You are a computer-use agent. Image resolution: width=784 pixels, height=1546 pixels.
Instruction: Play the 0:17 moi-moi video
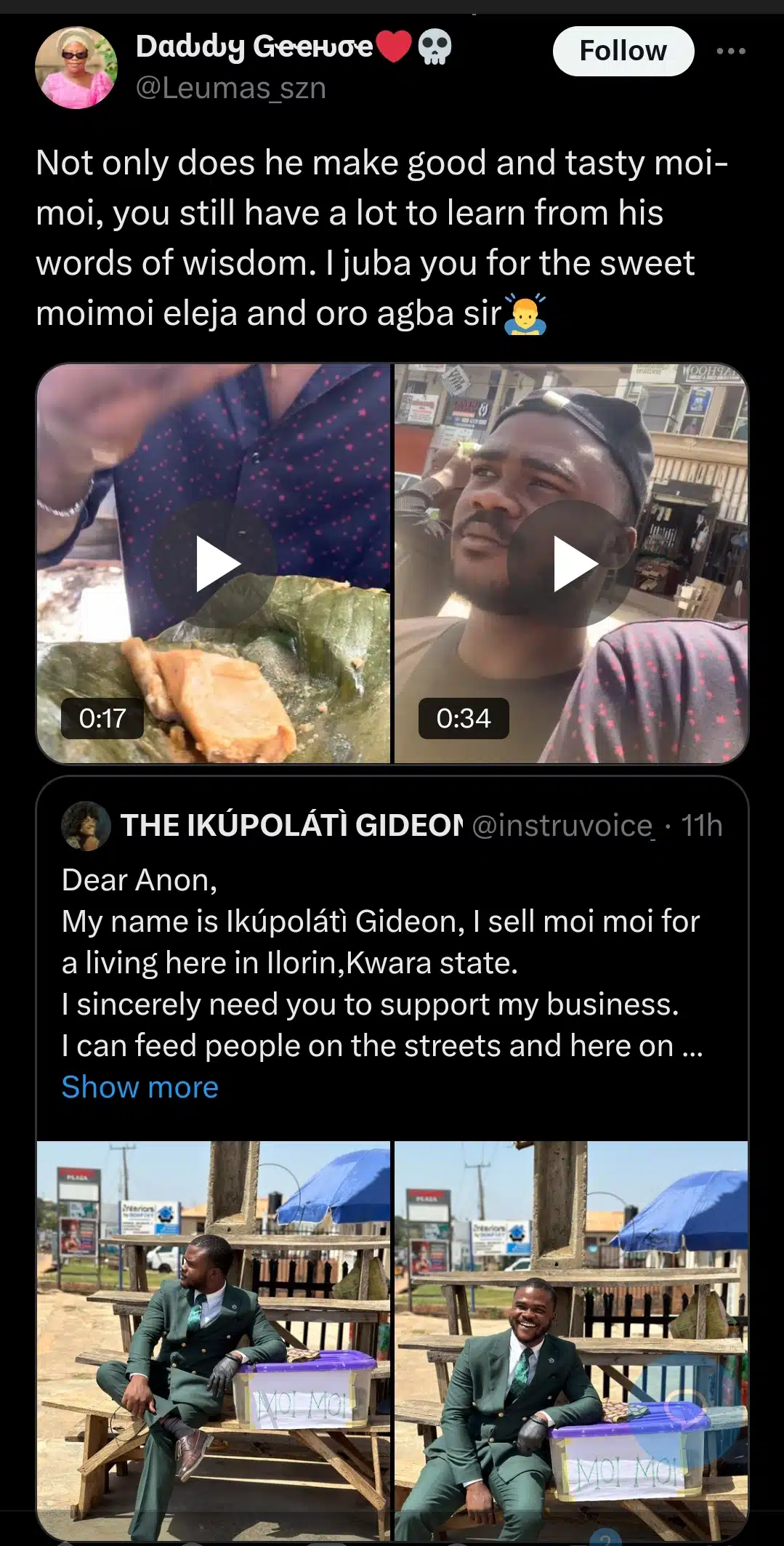coord(214,564)
